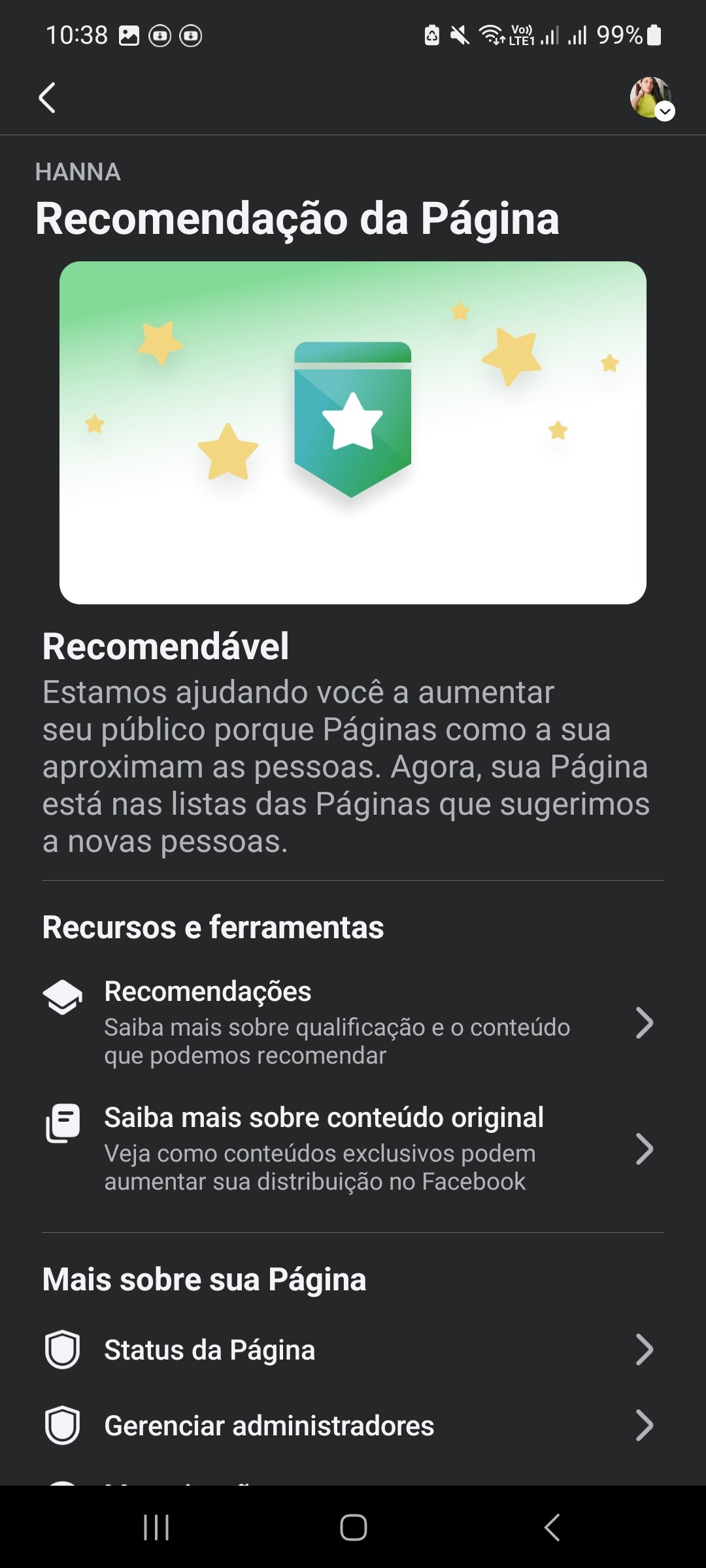Image resolution: width=706 pixels, height=1568 pixels.
Task: Tap the system home button
Action: pyautogui.click(x=353, y=1527)
